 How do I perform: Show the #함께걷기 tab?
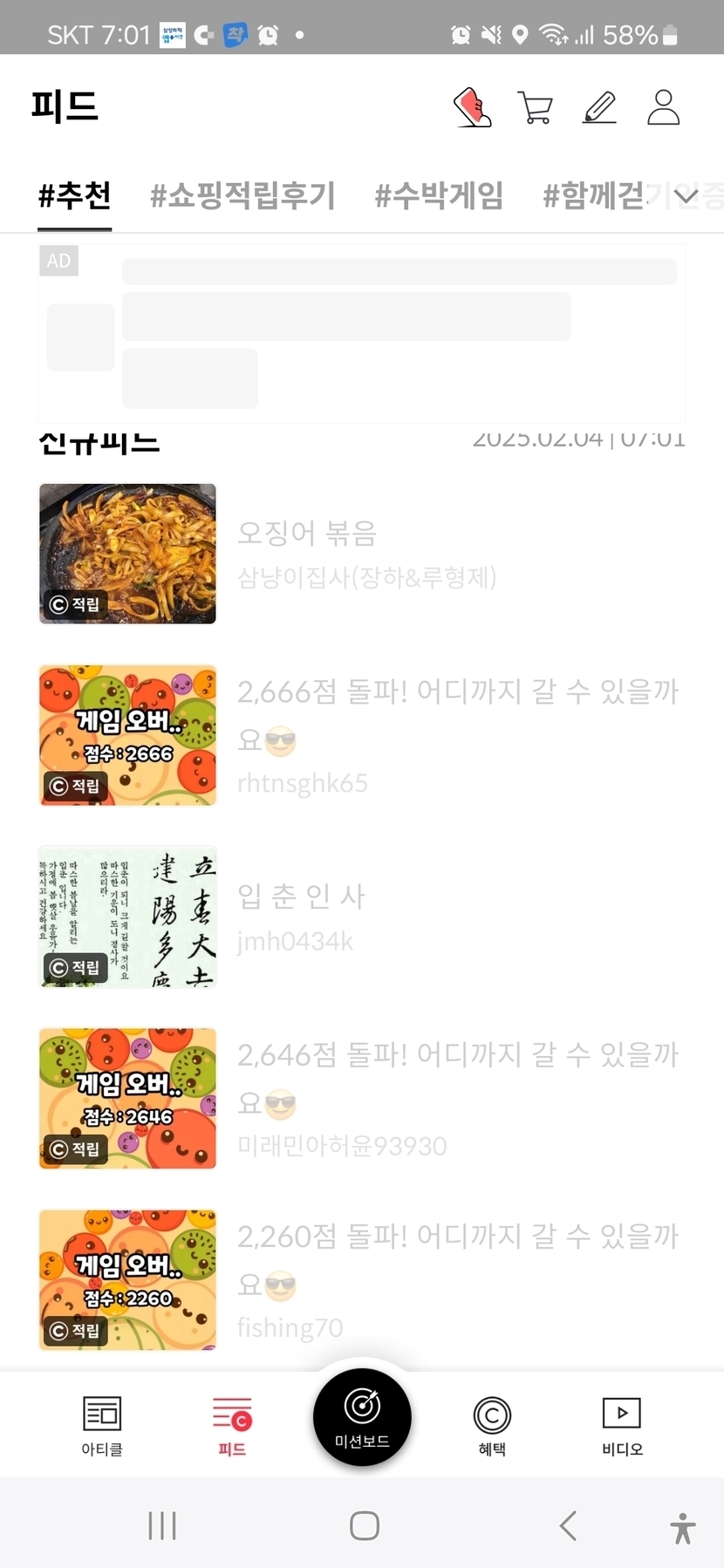tap(593, 195)
